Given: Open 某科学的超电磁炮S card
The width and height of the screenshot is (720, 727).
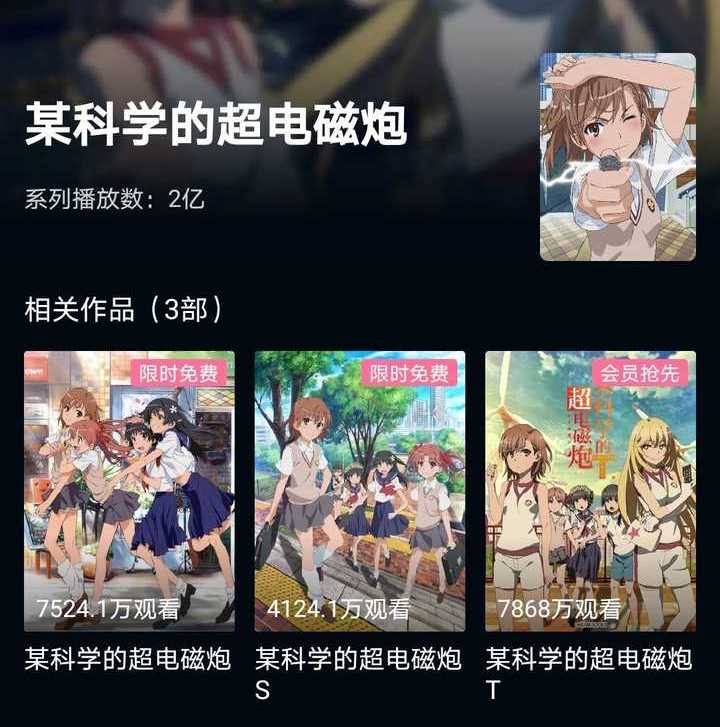Looking at the screenshot, I should (359, 491).
